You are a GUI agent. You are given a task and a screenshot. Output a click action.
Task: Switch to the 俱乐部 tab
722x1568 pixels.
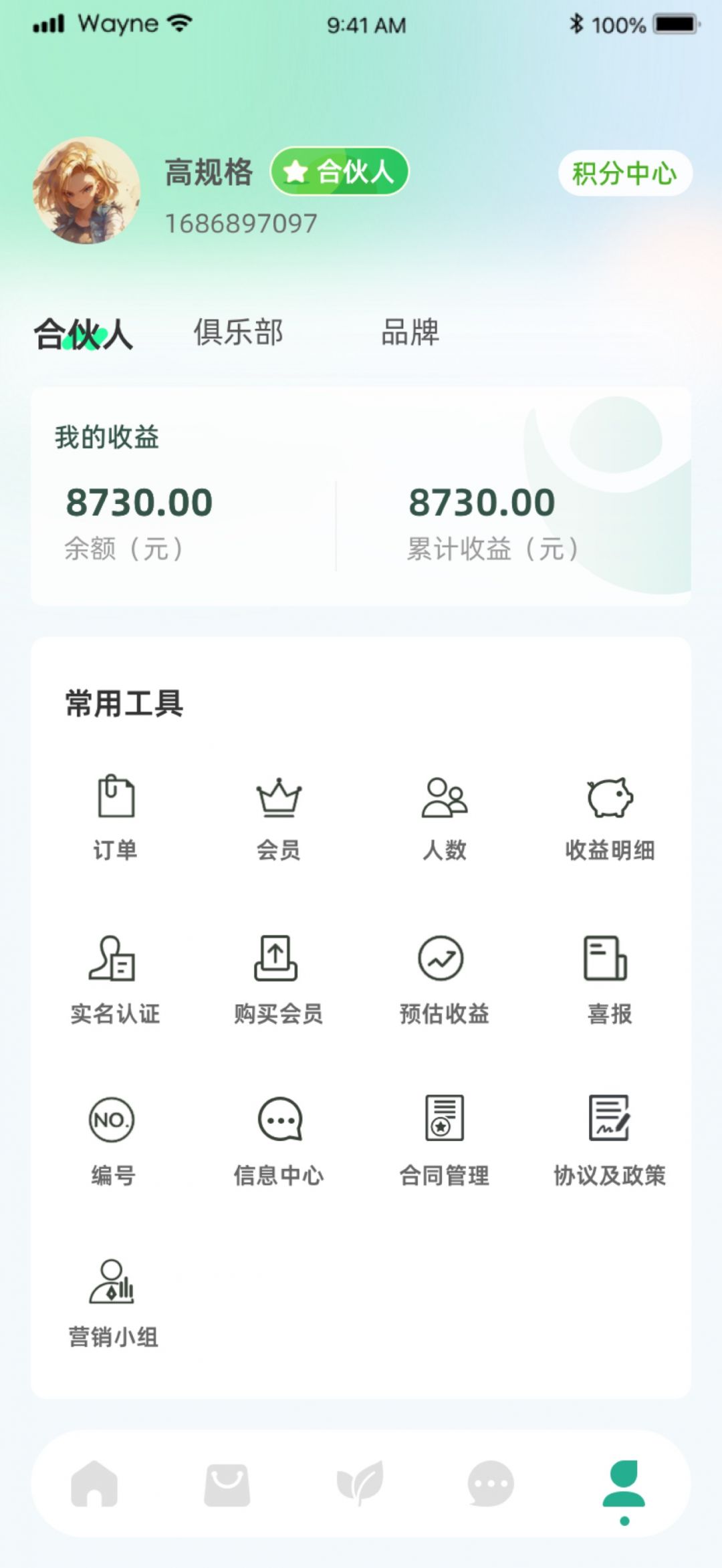[x=239, y=332]
